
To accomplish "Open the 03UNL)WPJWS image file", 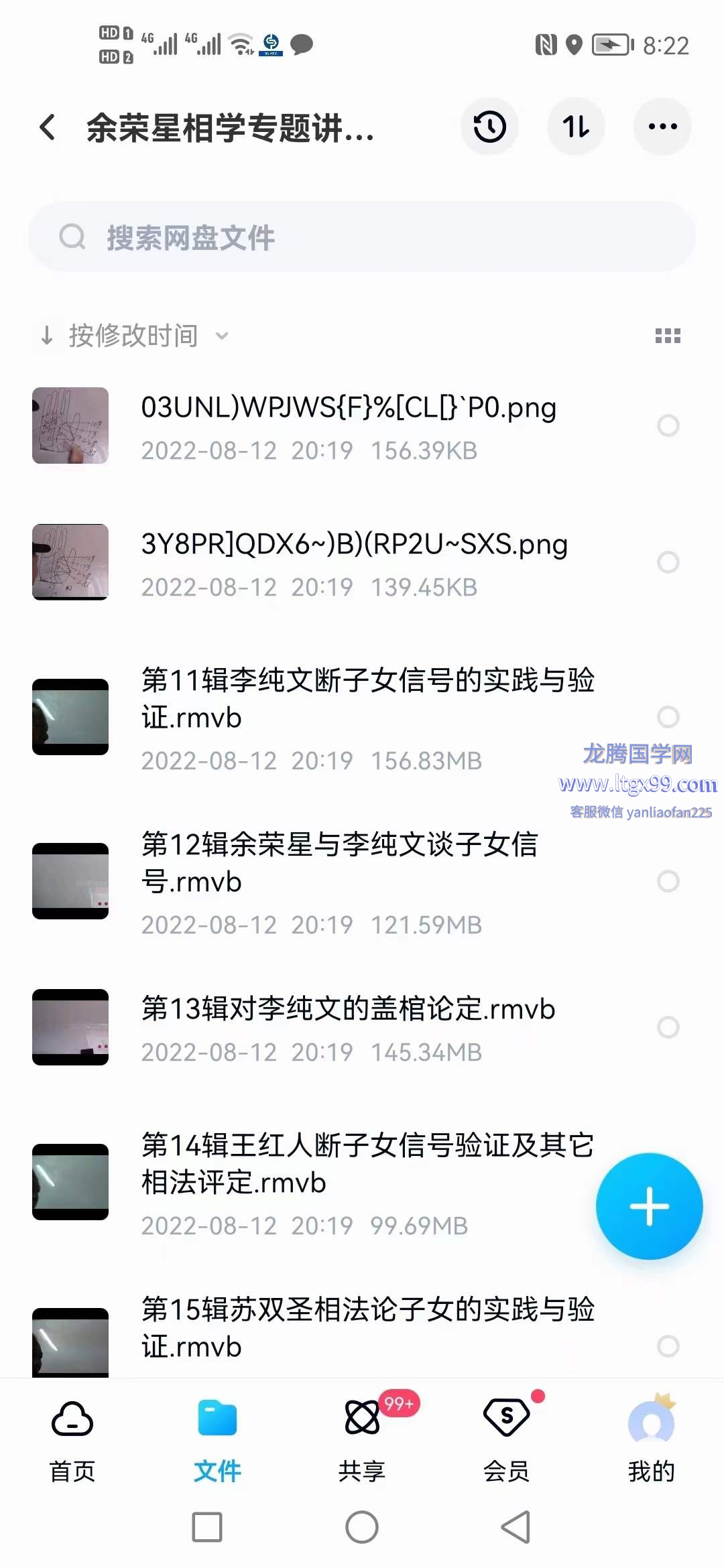I will click(x=349, y=426).
